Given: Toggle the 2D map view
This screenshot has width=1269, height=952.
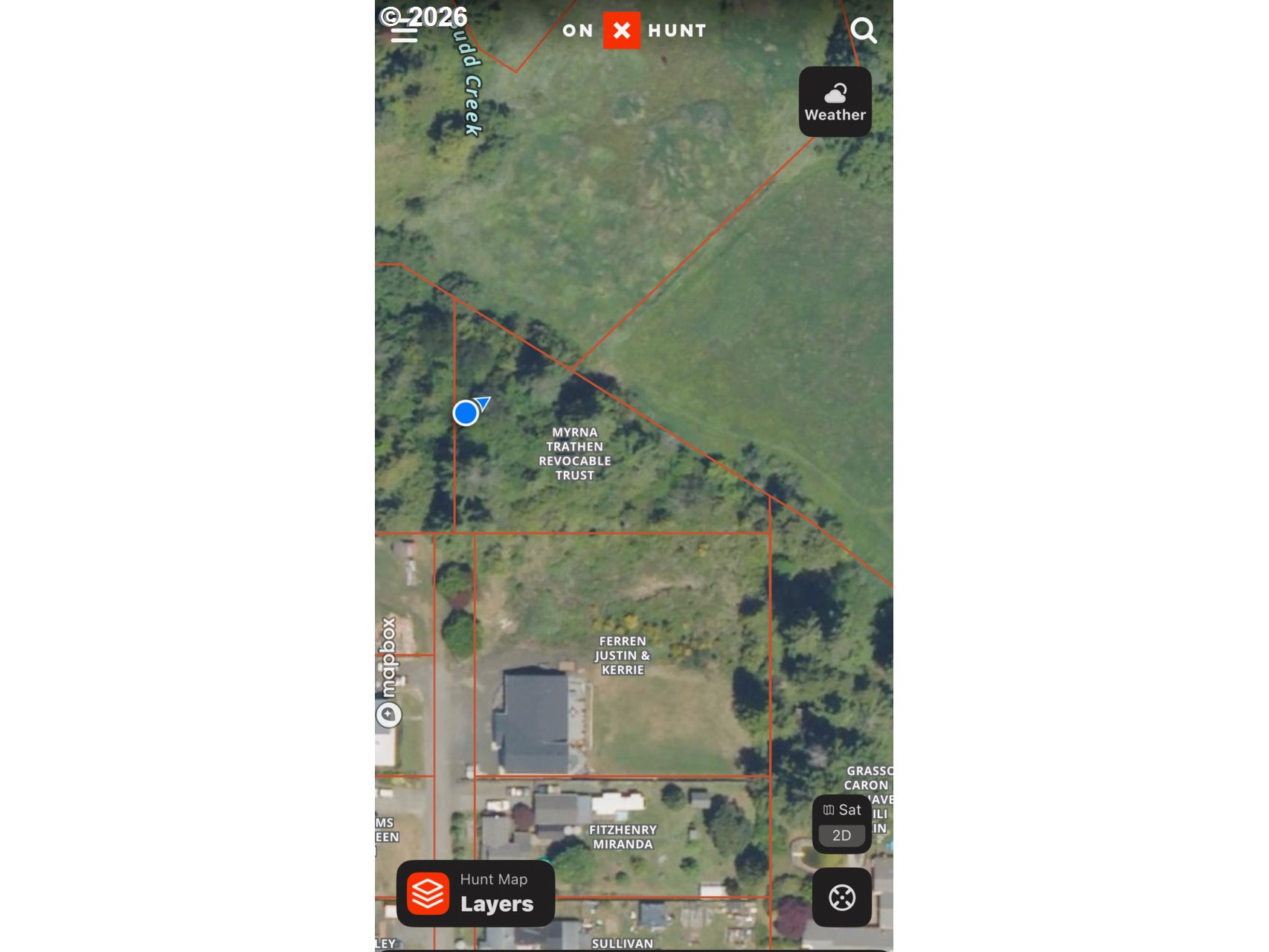Looking at the screenshot, I should (841, 836).
